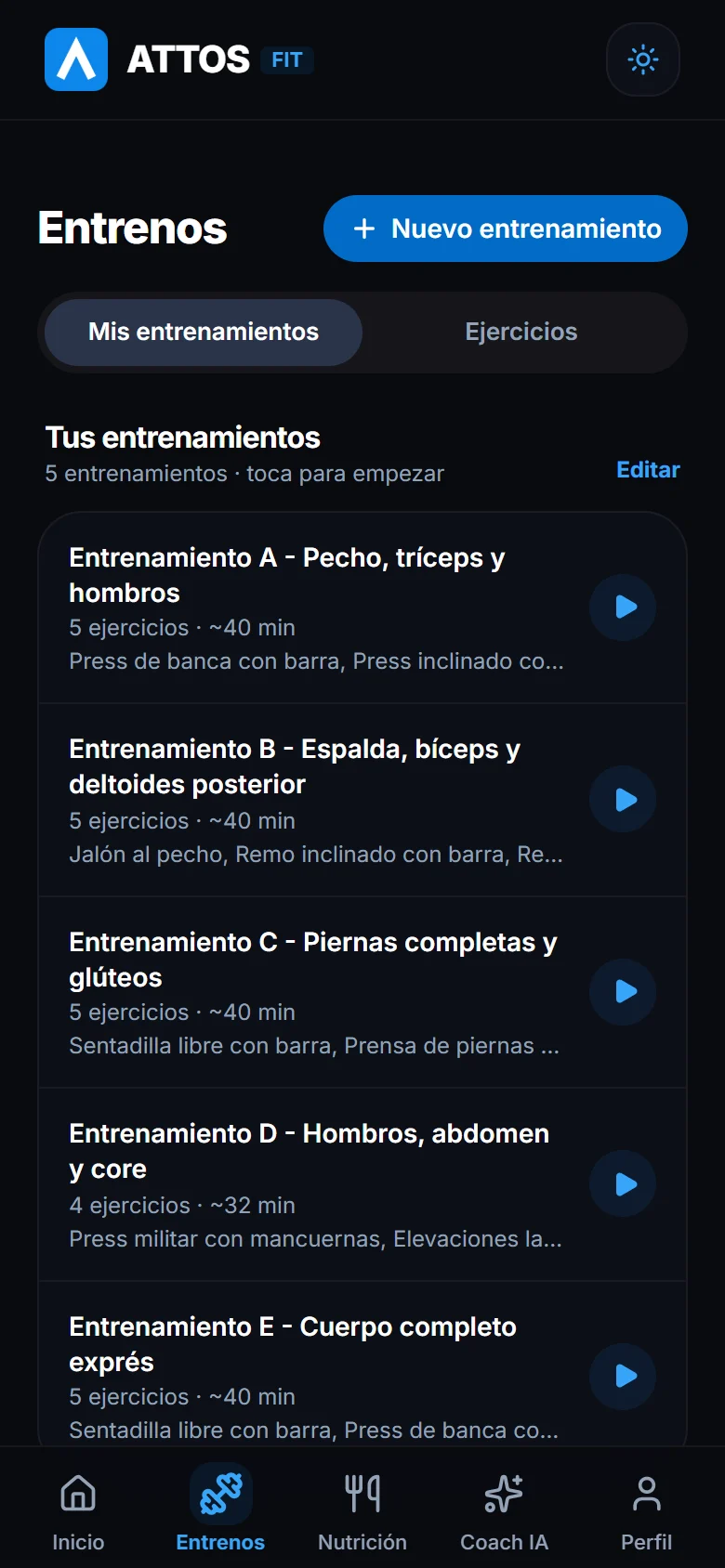Image resolution: width=725 pixels, height=1568 pixels.
Task: Select the Mis entrenamientos tab
Action: point(204,332)
